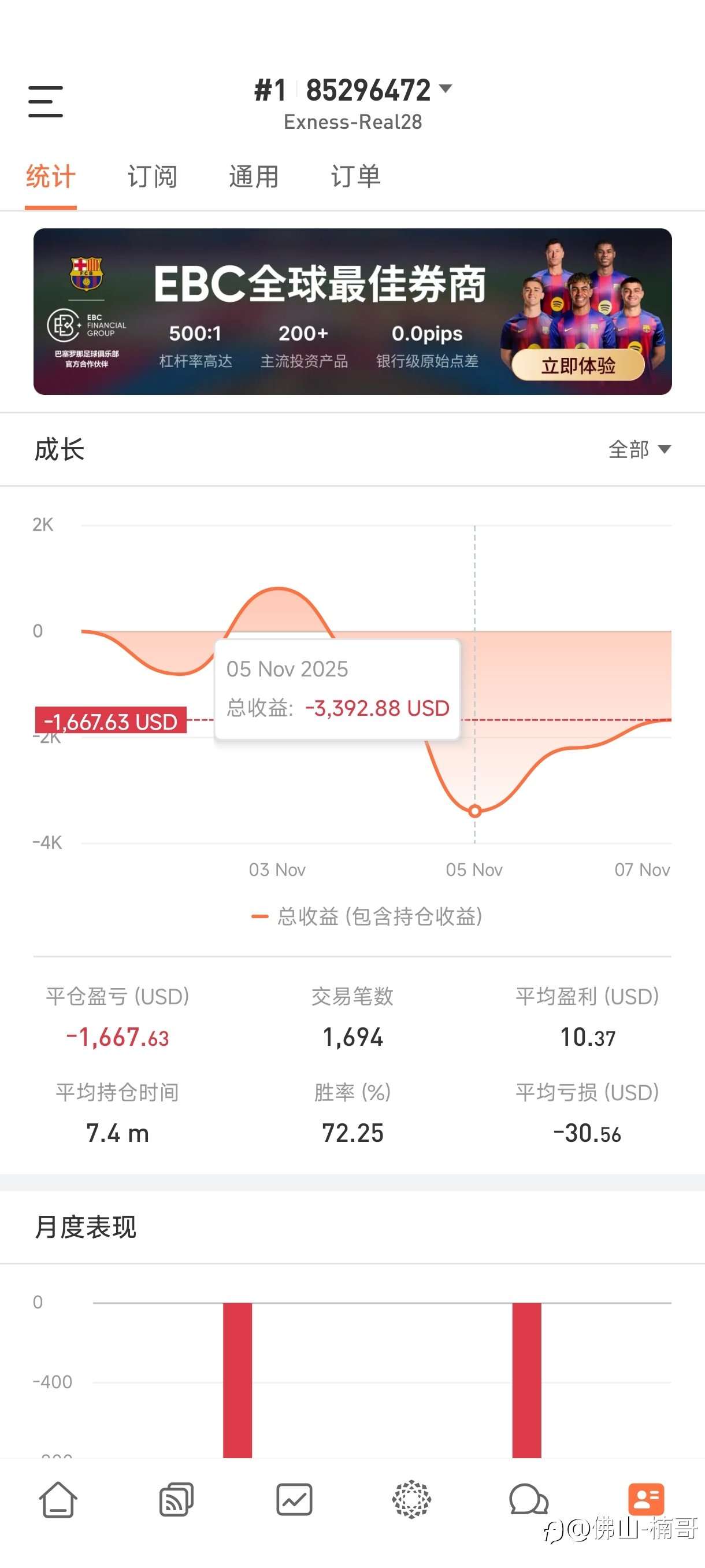Select the Home icon in bottom navigation
The width and height of the screenshot is (705, 1568).
(x=57, y=1500)
